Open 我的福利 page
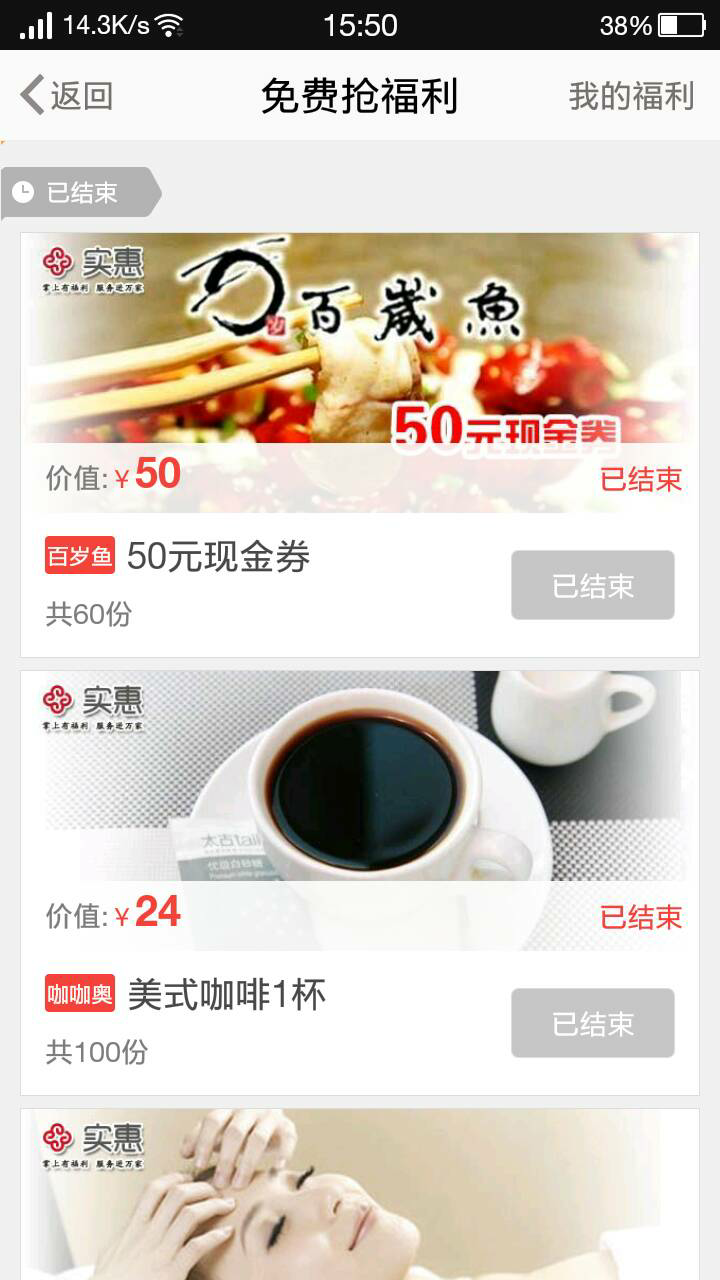The height and width of the screenshot is (1280, 720). 631,96
